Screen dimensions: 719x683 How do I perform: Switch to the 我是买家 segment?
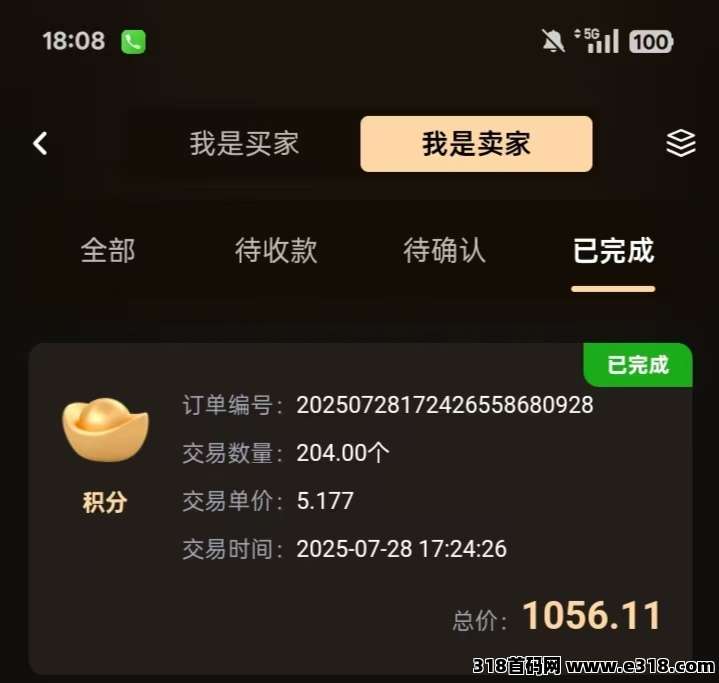pyautogui.click(x=245, y=144)
